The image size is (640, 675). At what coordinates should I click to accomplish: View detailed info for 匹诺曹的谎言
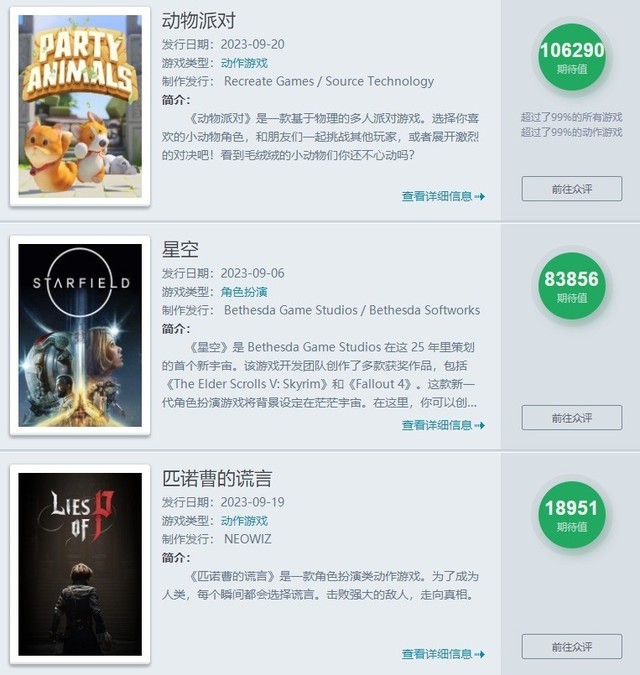443,655
